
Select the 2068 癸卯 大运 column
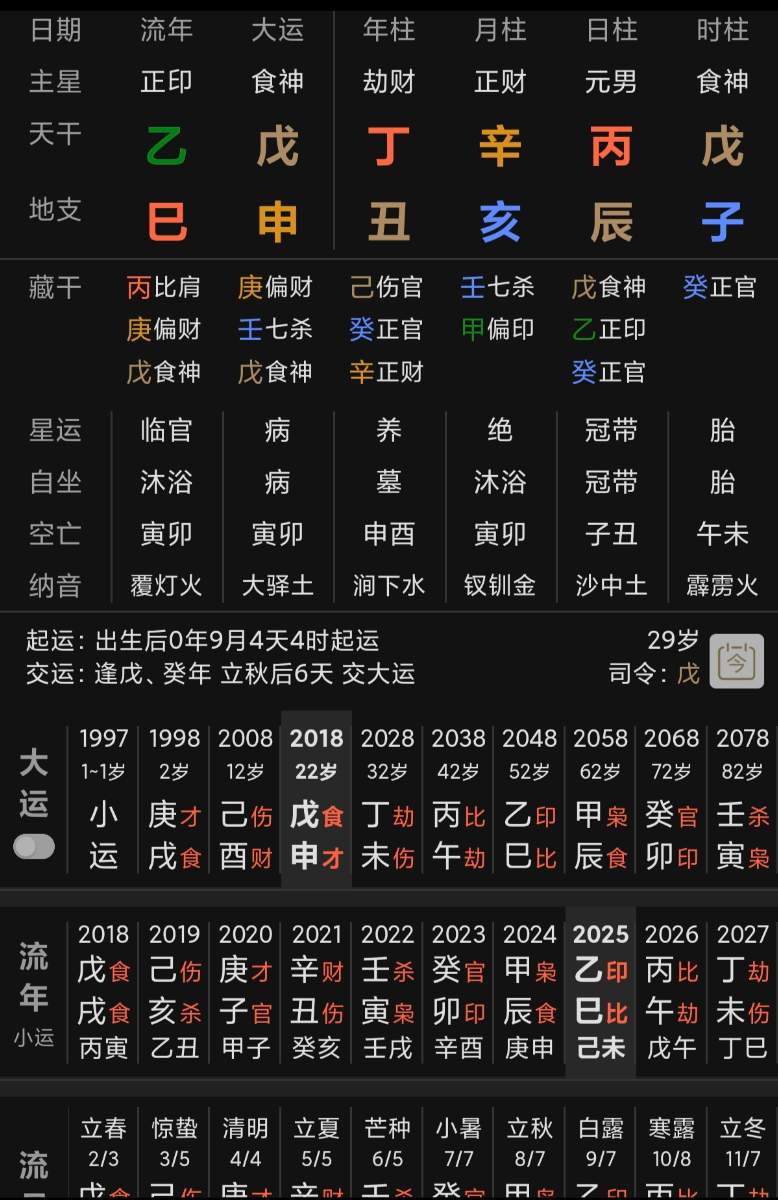[672, 800]
